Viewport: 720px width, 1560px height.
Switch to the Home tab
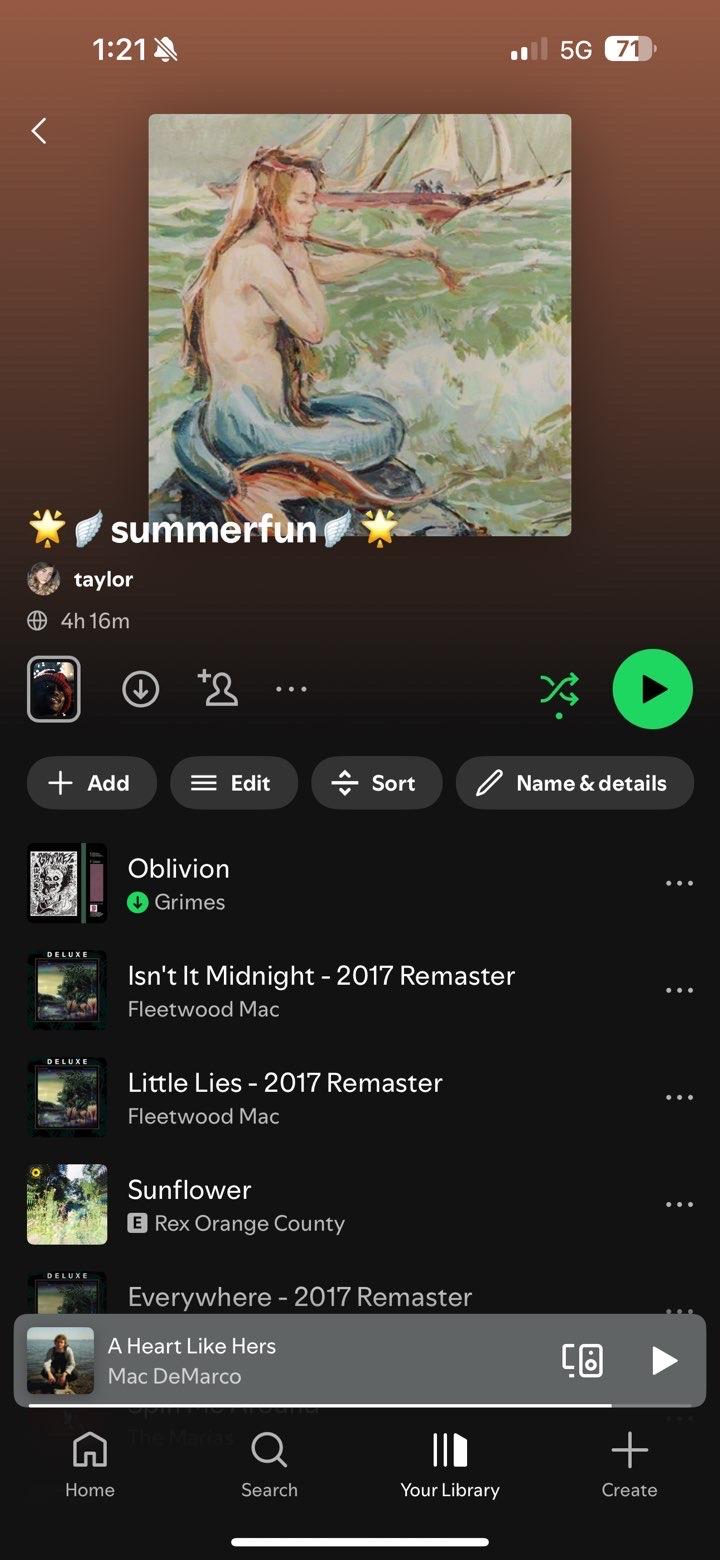click(x=90, y=1464)
